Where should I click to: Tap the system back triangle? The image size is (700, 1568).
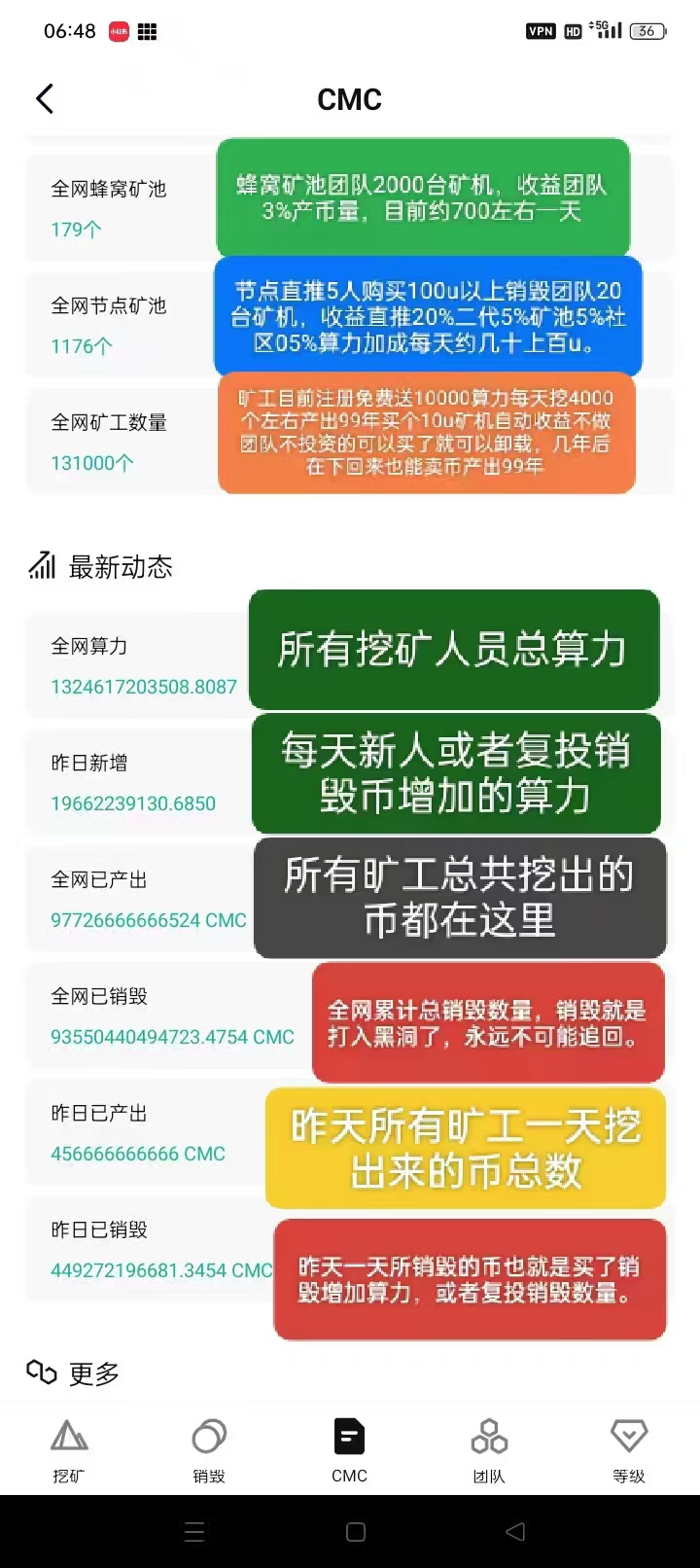tap(515, 1532)
